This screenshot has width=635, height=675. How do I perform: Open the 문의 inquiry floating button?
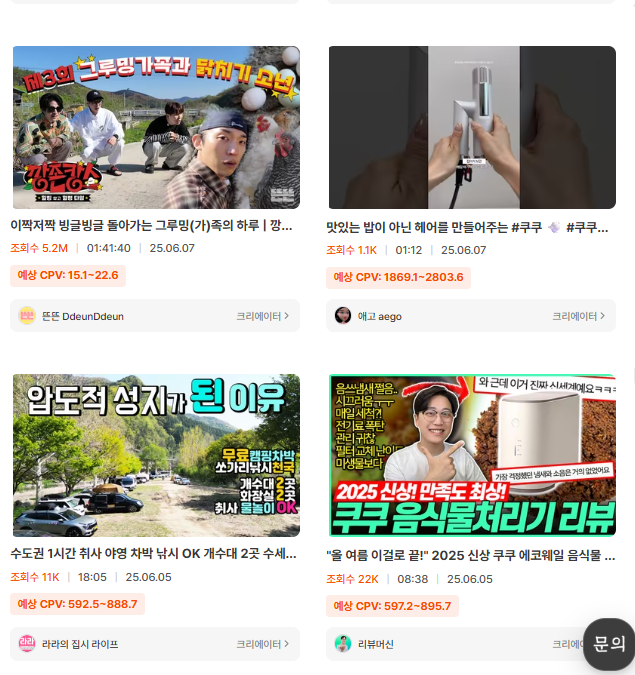click(608, 644)
